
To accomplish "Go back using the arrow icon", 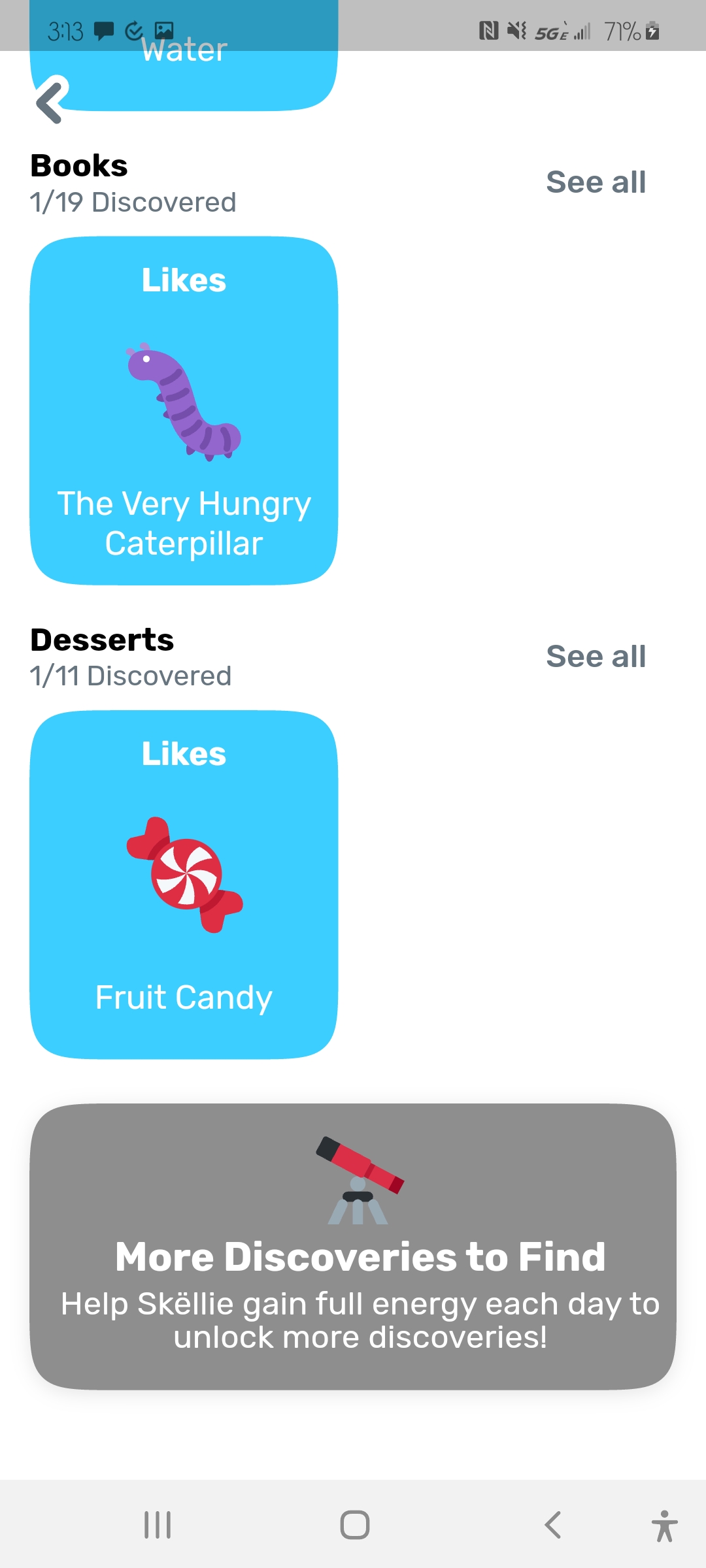I will click(x=52, y=100).
